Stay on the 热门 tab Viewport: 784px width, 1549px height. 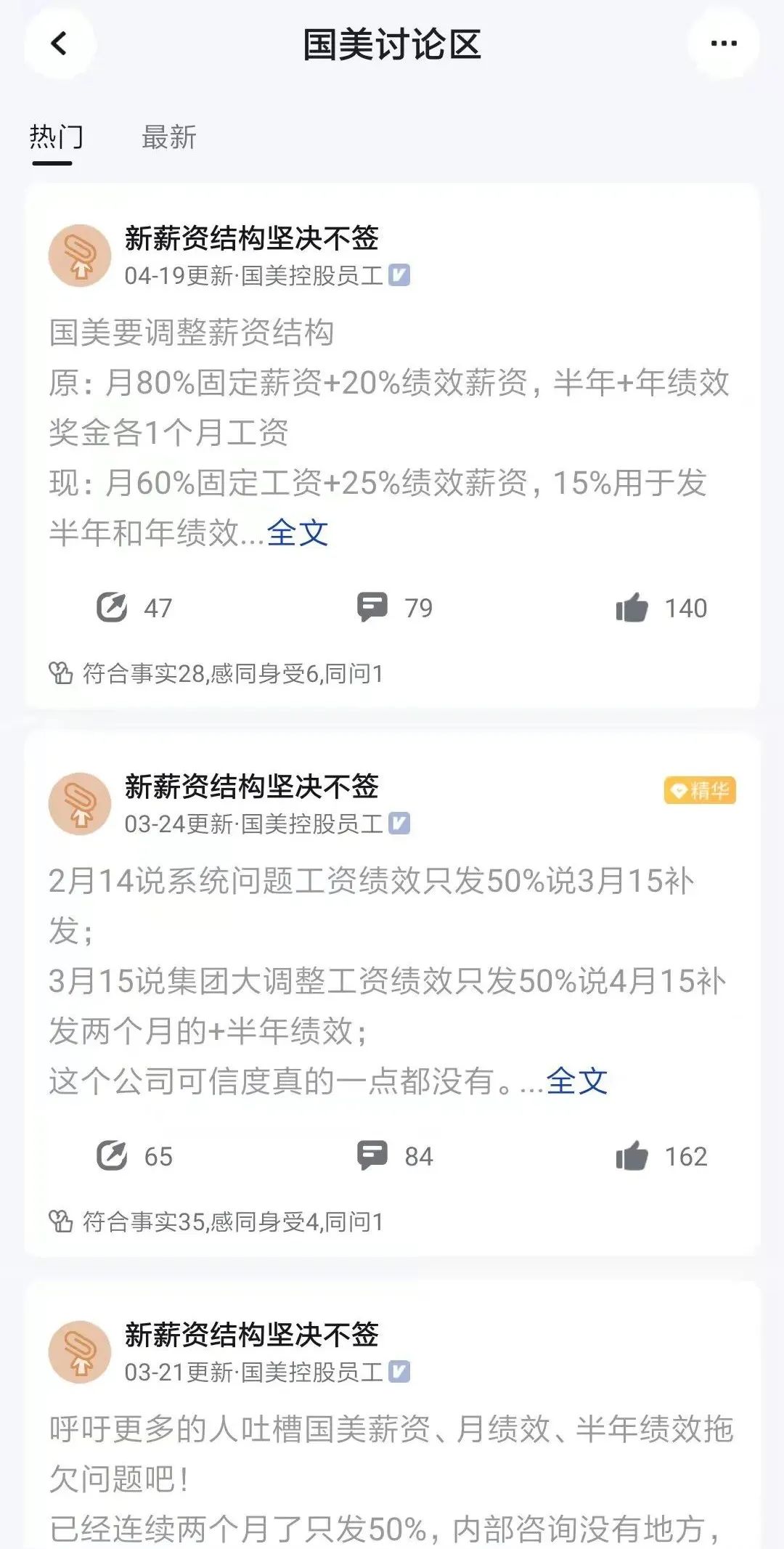click(55, 135)
